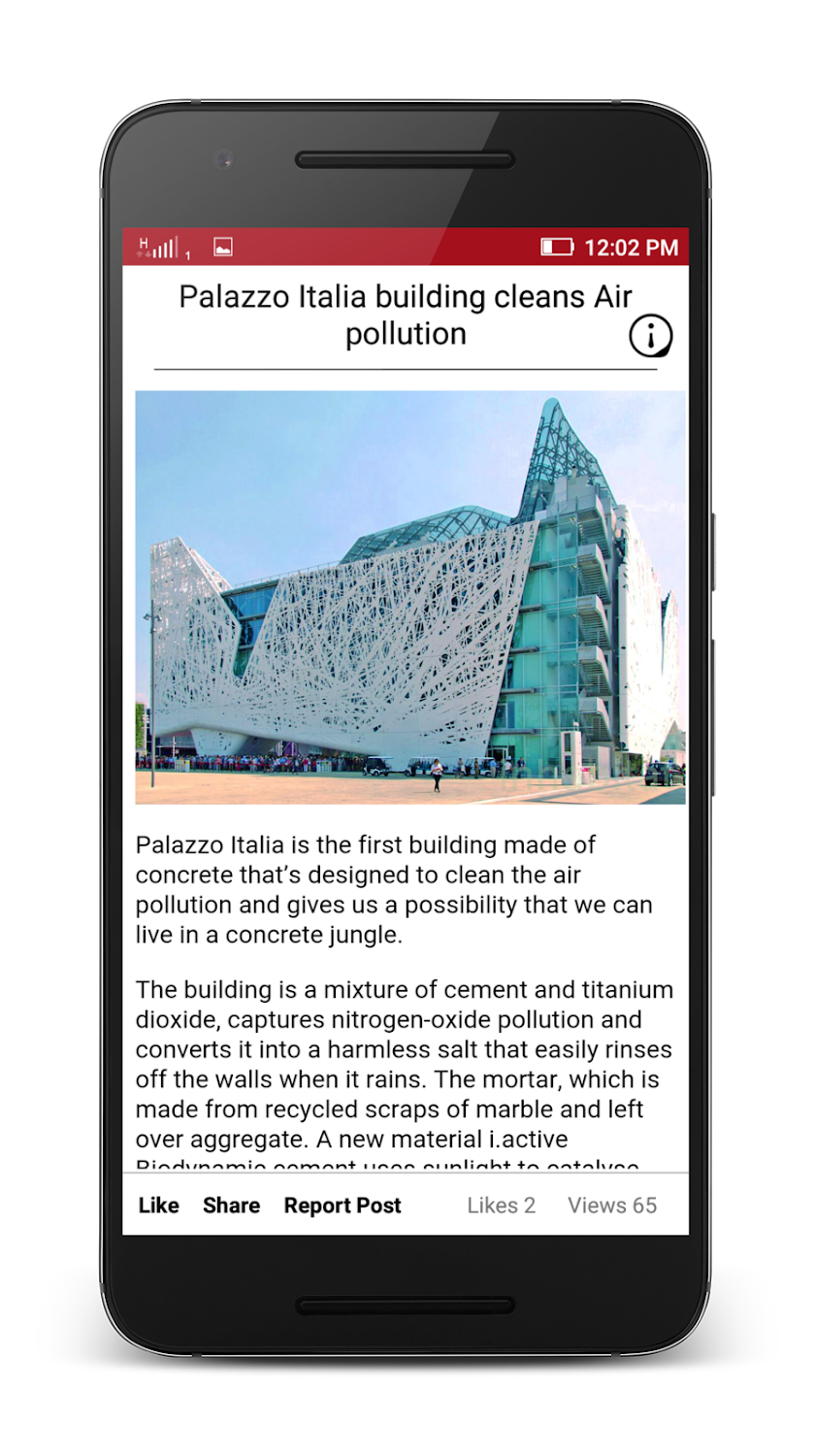
Task: Like this Palazzo Italia post
Action: tap(158, 1206)
